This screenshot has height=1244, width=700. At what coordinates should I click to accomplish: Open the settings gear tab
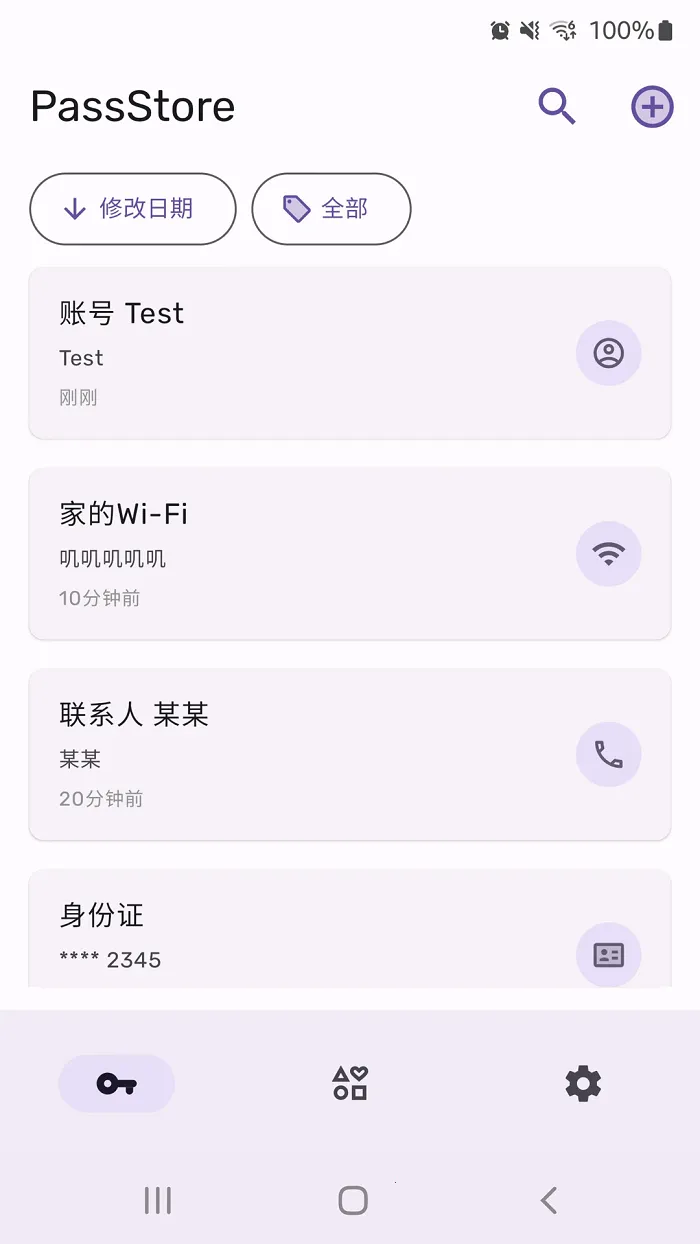583,1083
